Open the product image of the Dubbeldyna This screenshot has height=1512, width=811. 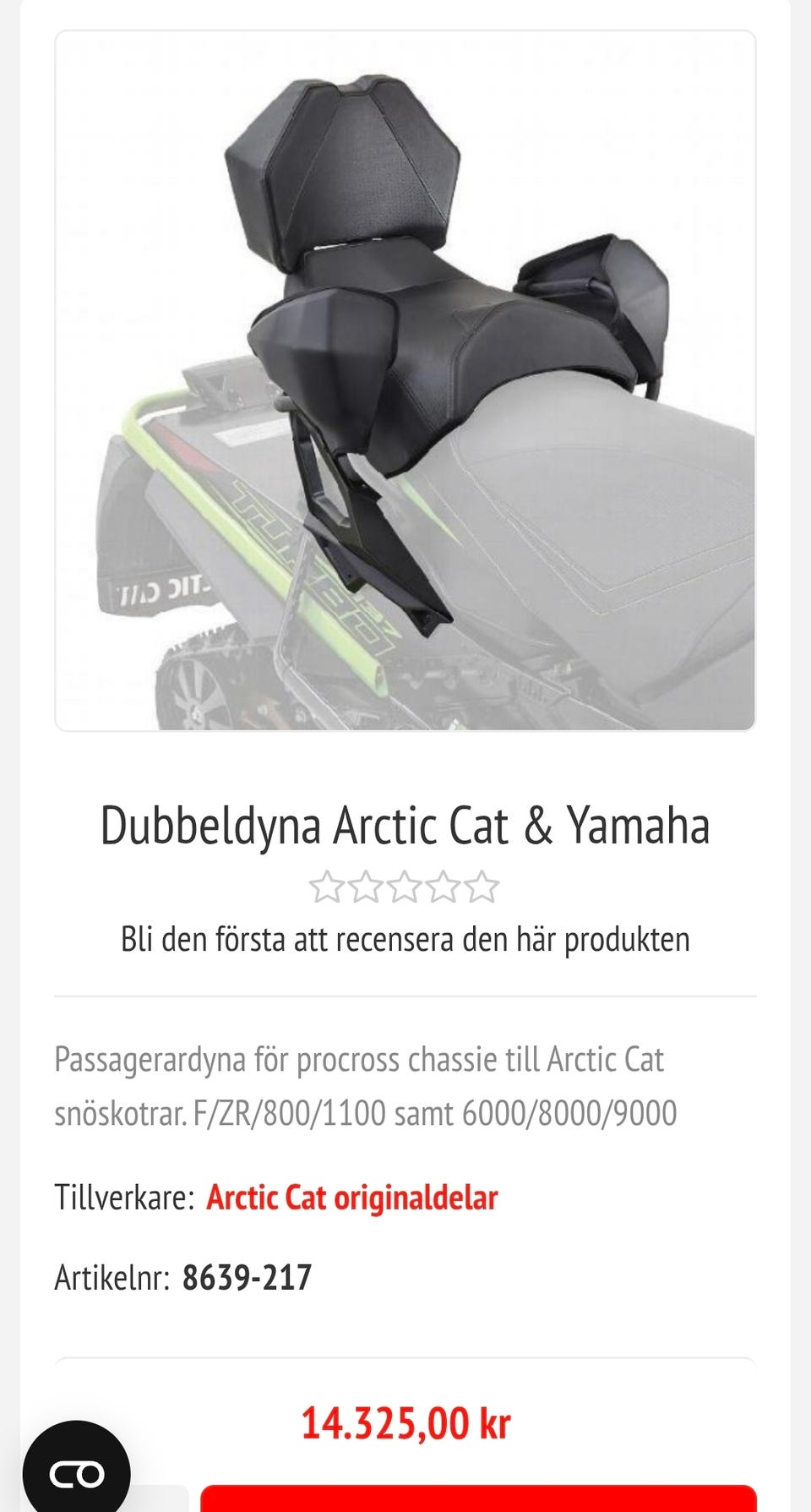405,380
